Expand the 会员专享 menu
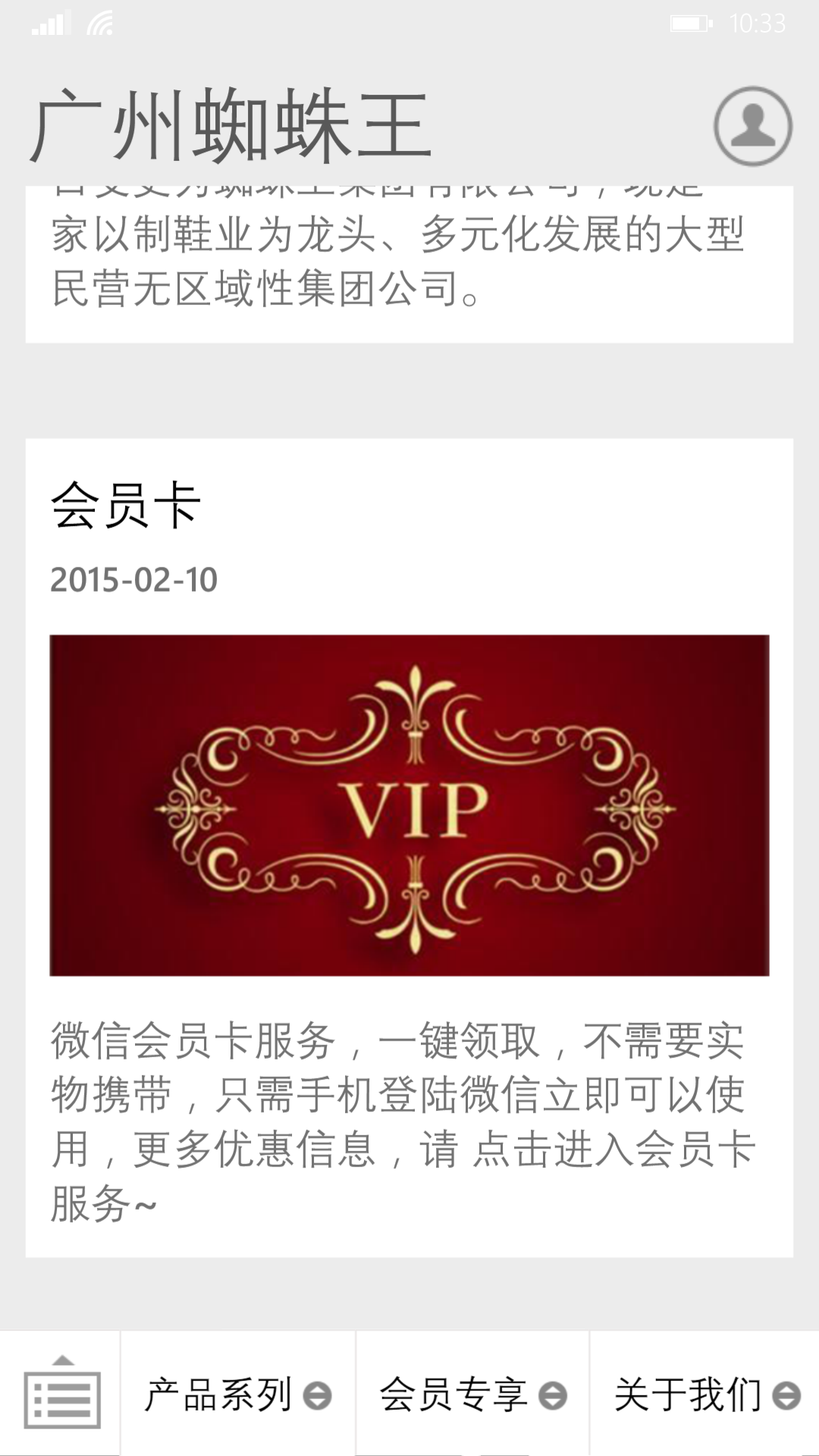 pyautogui.click(x=473, y=1394)
